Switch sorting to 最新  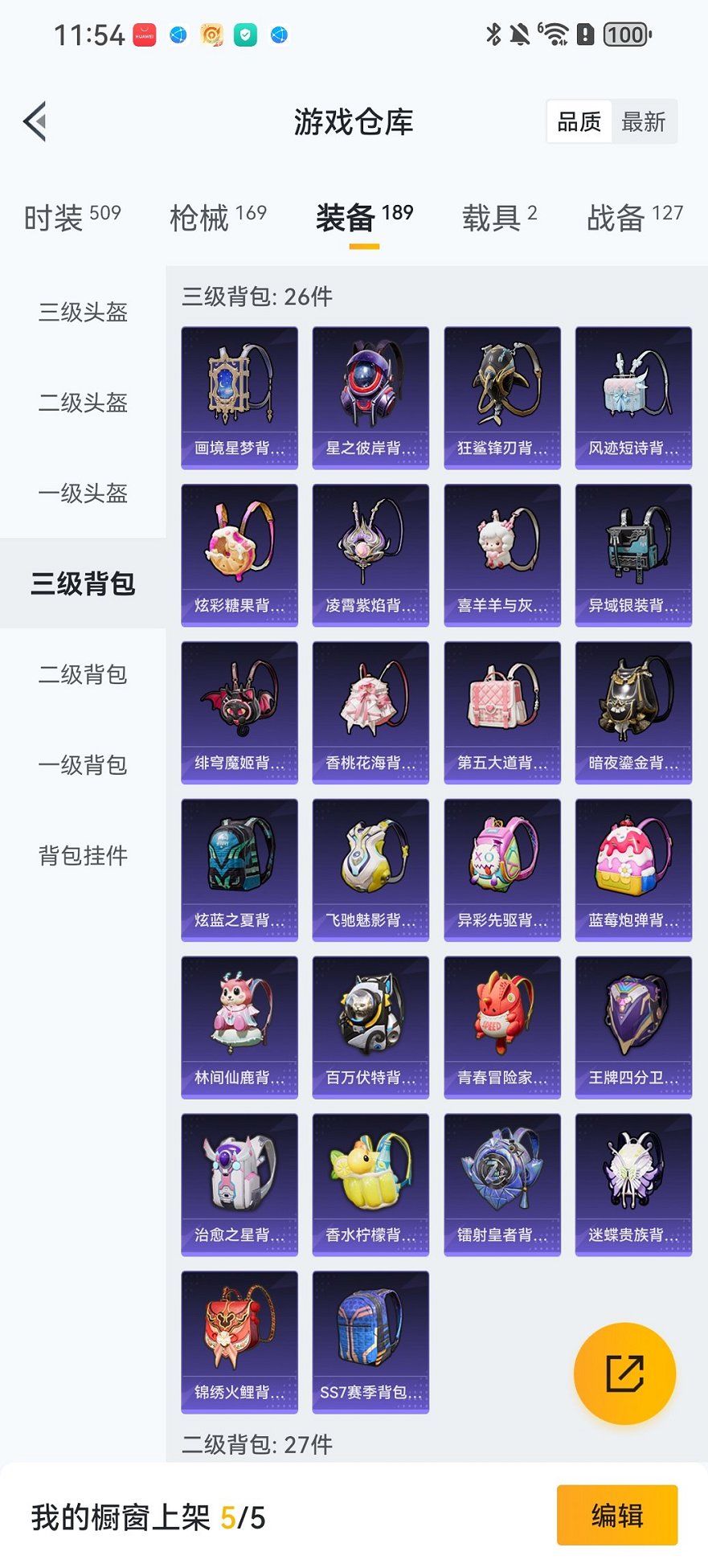coord(645,121)
